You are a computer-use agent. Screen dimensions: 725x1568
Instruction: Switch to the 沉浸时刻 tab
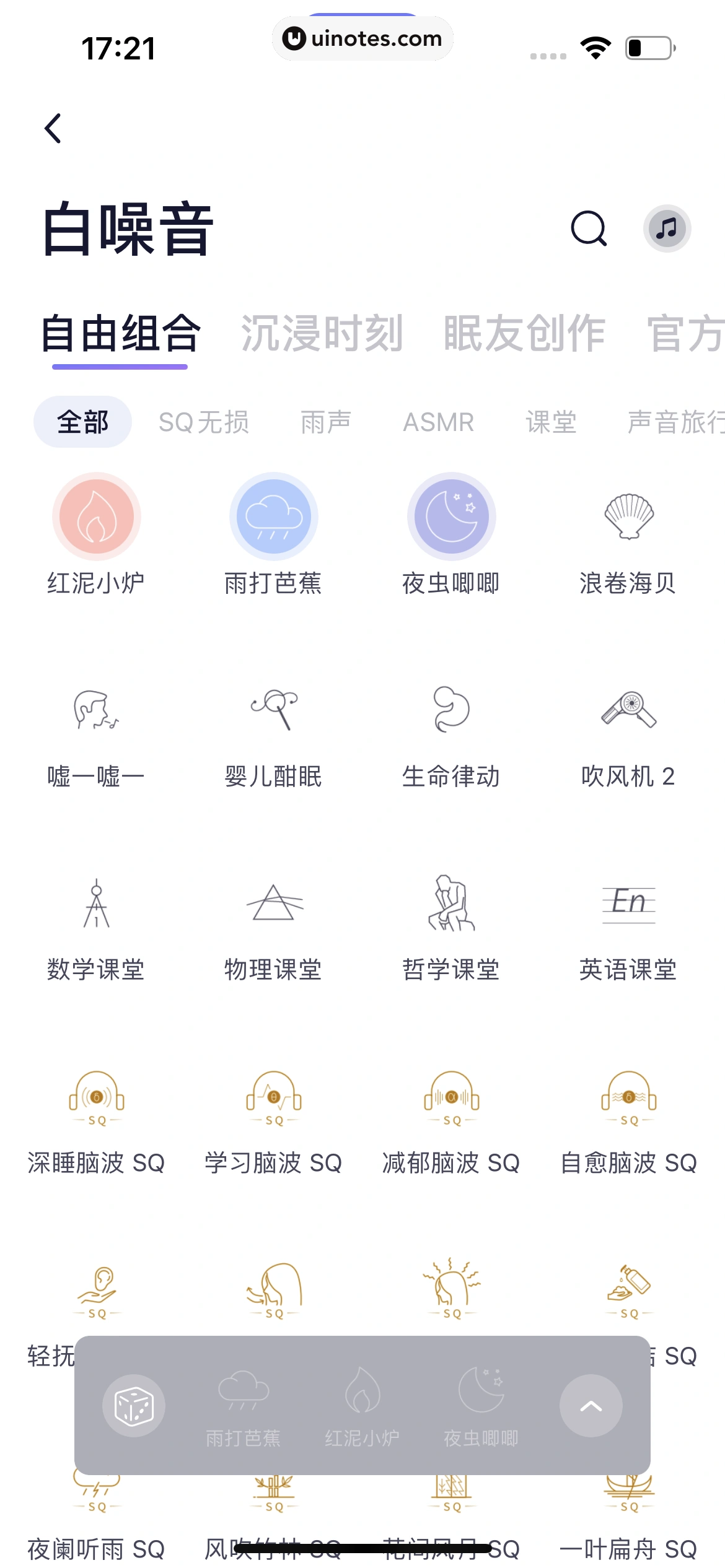point(322,333)
